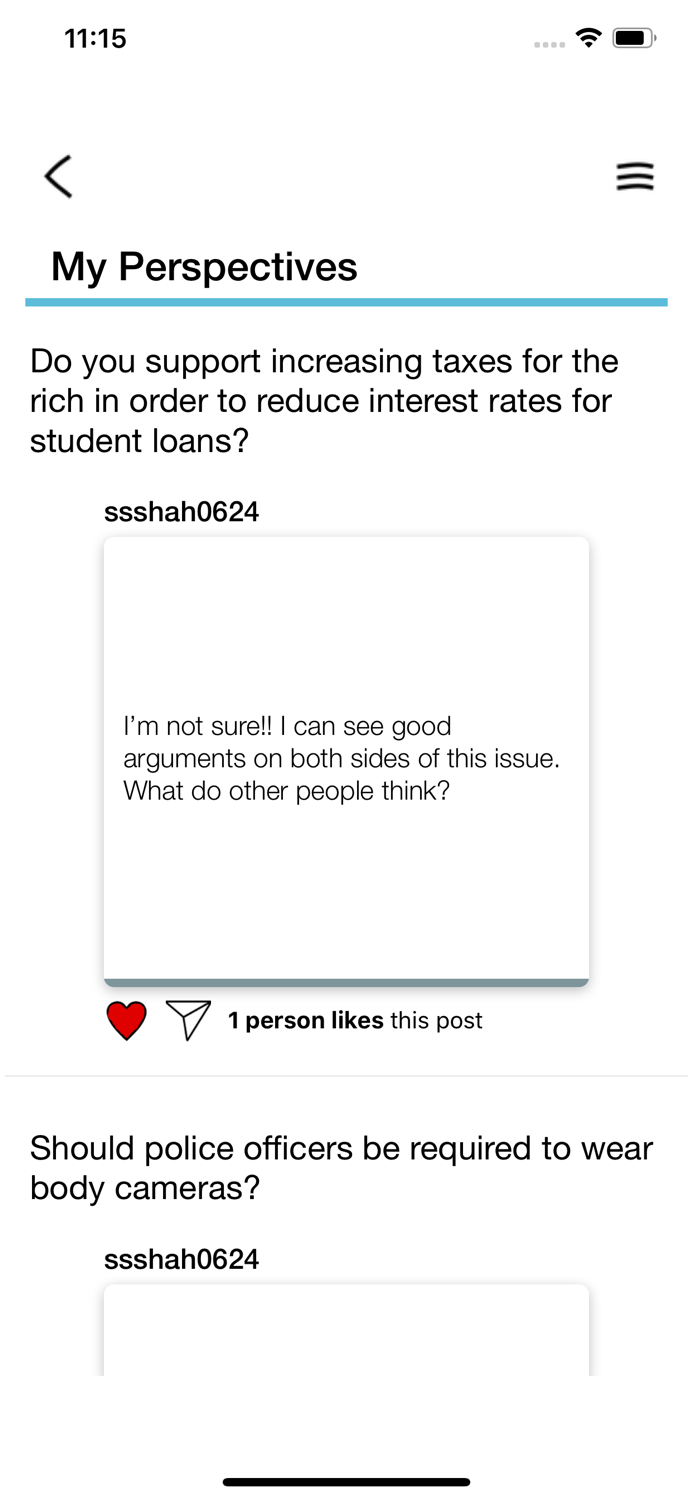Go back with the arrow icon
The image size is (693, 1500).
coord(58,176)
